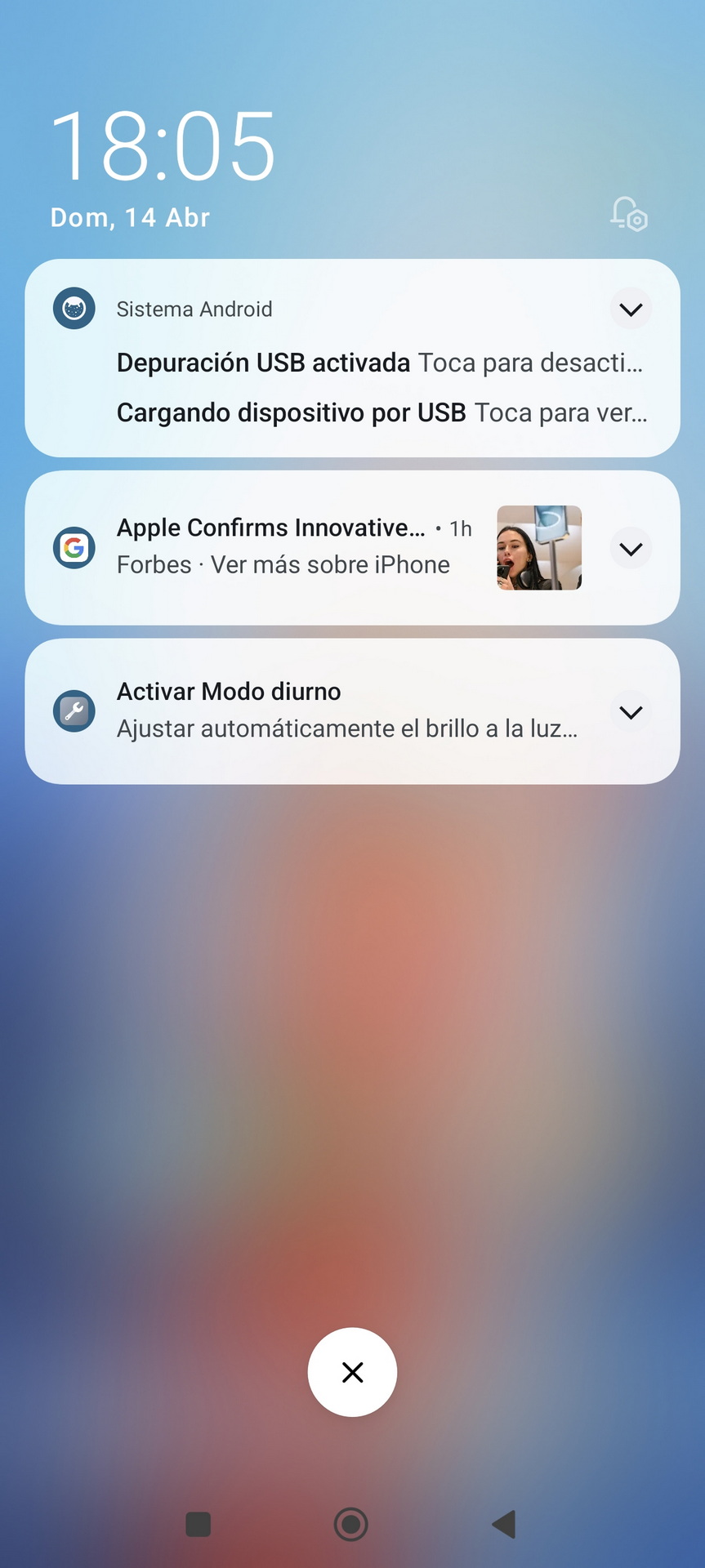Viewport: 705px width, 1568px height.
Task: Go to the home screen
Action: (351, 1524)
